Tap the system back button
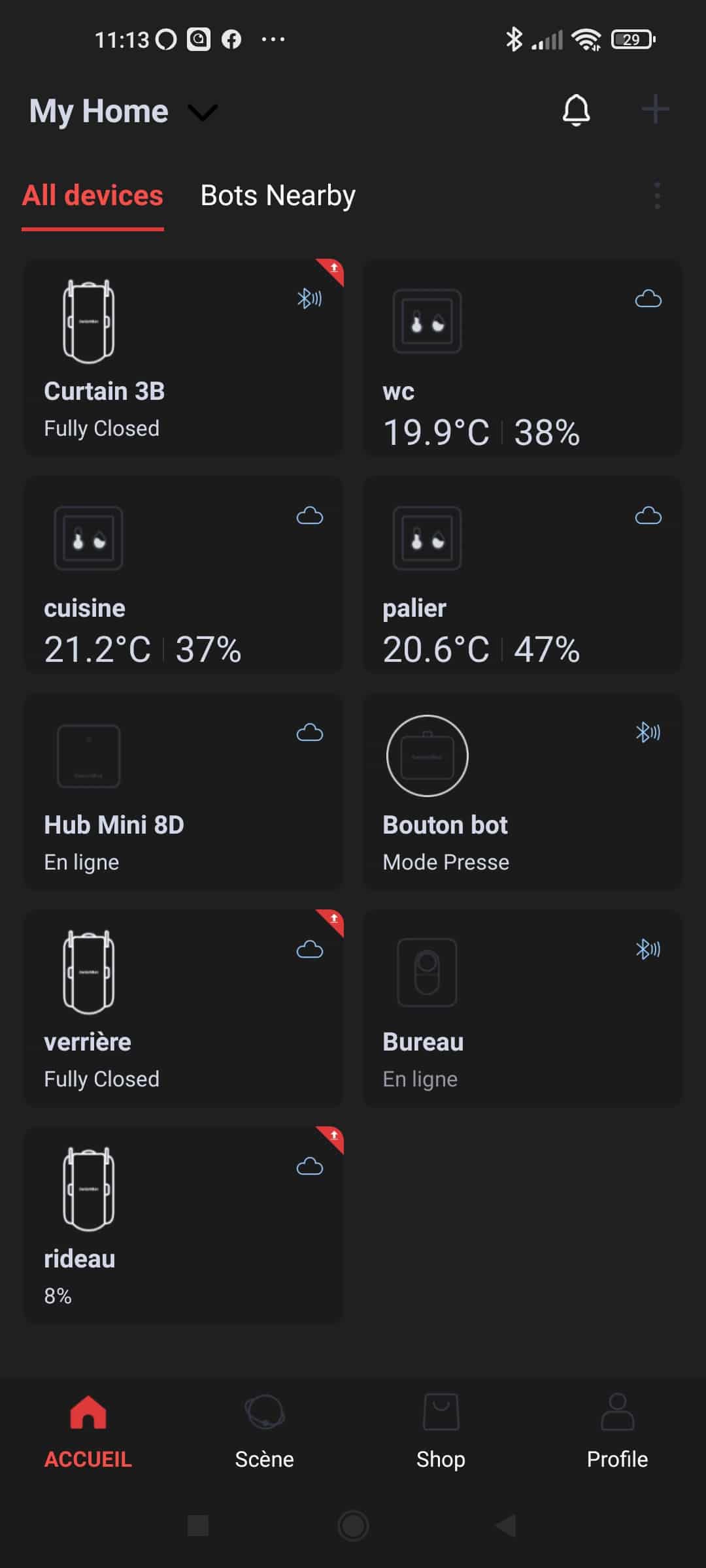706x1568 pixels. [507, 1526]
